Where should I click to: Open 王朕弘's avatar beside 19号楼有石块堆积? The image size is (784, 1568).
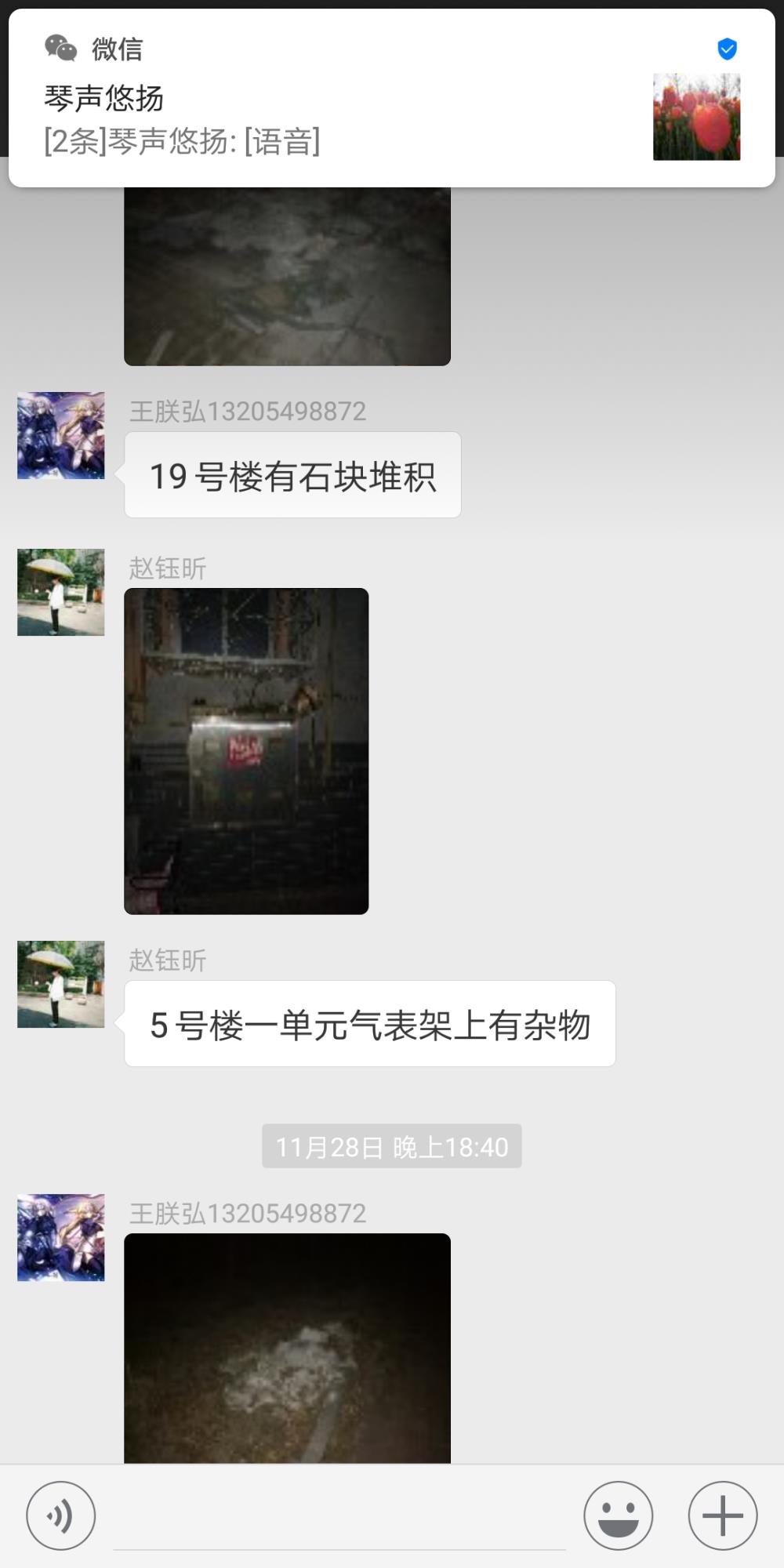[x=61, y=435]
